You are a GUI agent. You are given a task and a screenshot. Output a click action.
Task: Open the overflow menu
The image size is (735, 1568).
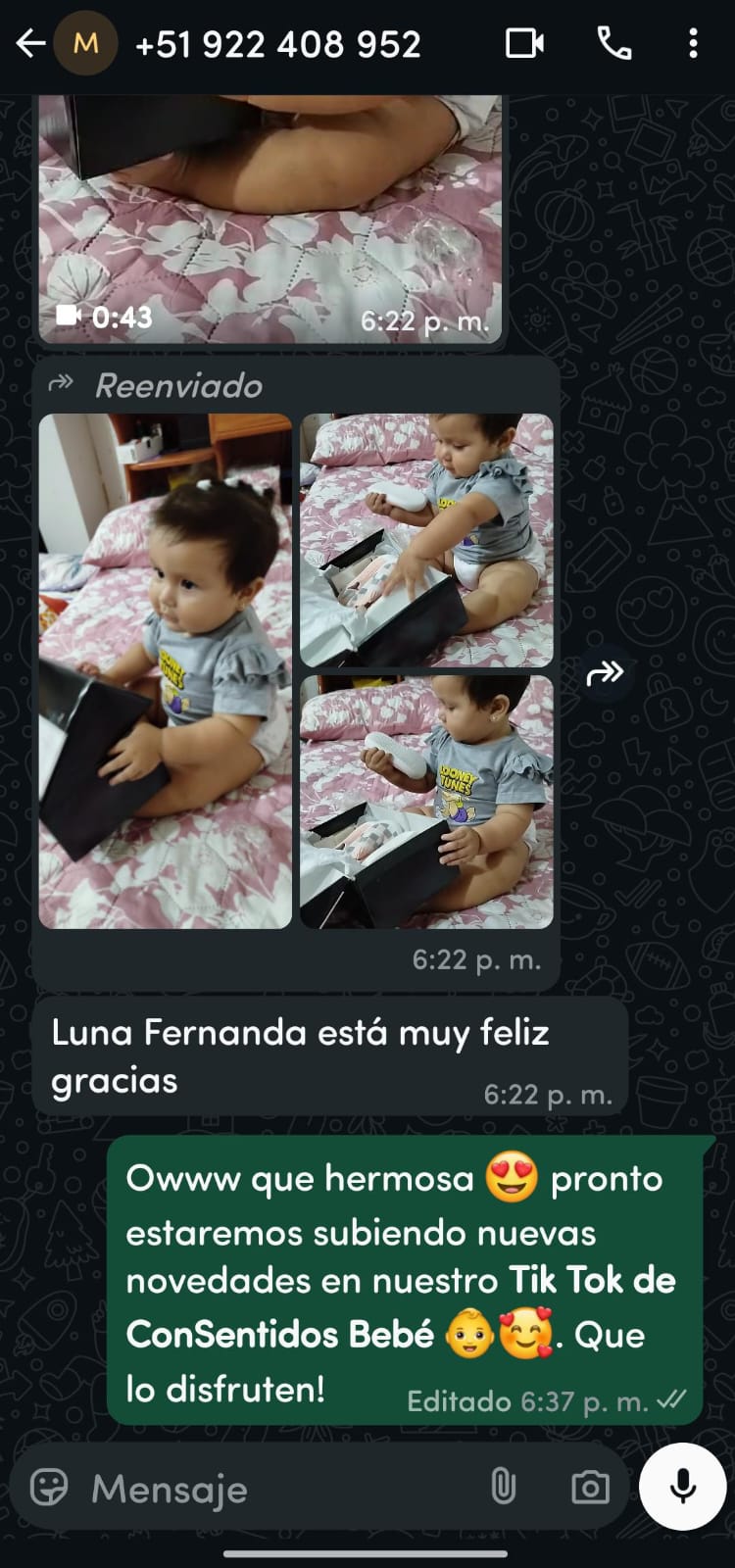coord(693,43)
